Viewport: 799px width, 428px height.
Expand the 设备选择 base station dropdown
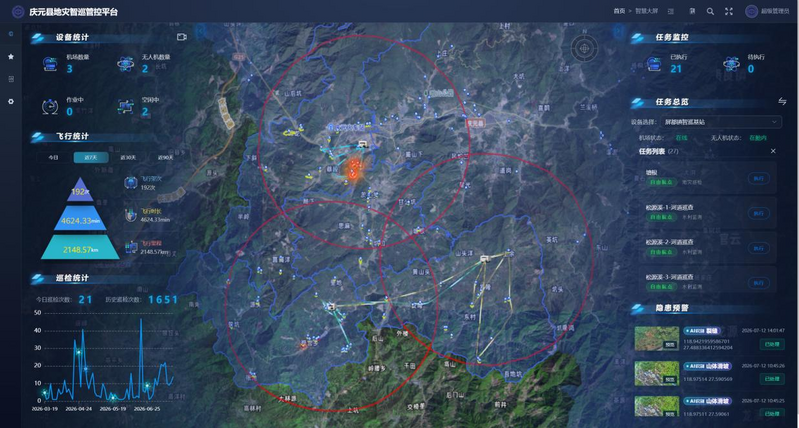click(720, 122)
